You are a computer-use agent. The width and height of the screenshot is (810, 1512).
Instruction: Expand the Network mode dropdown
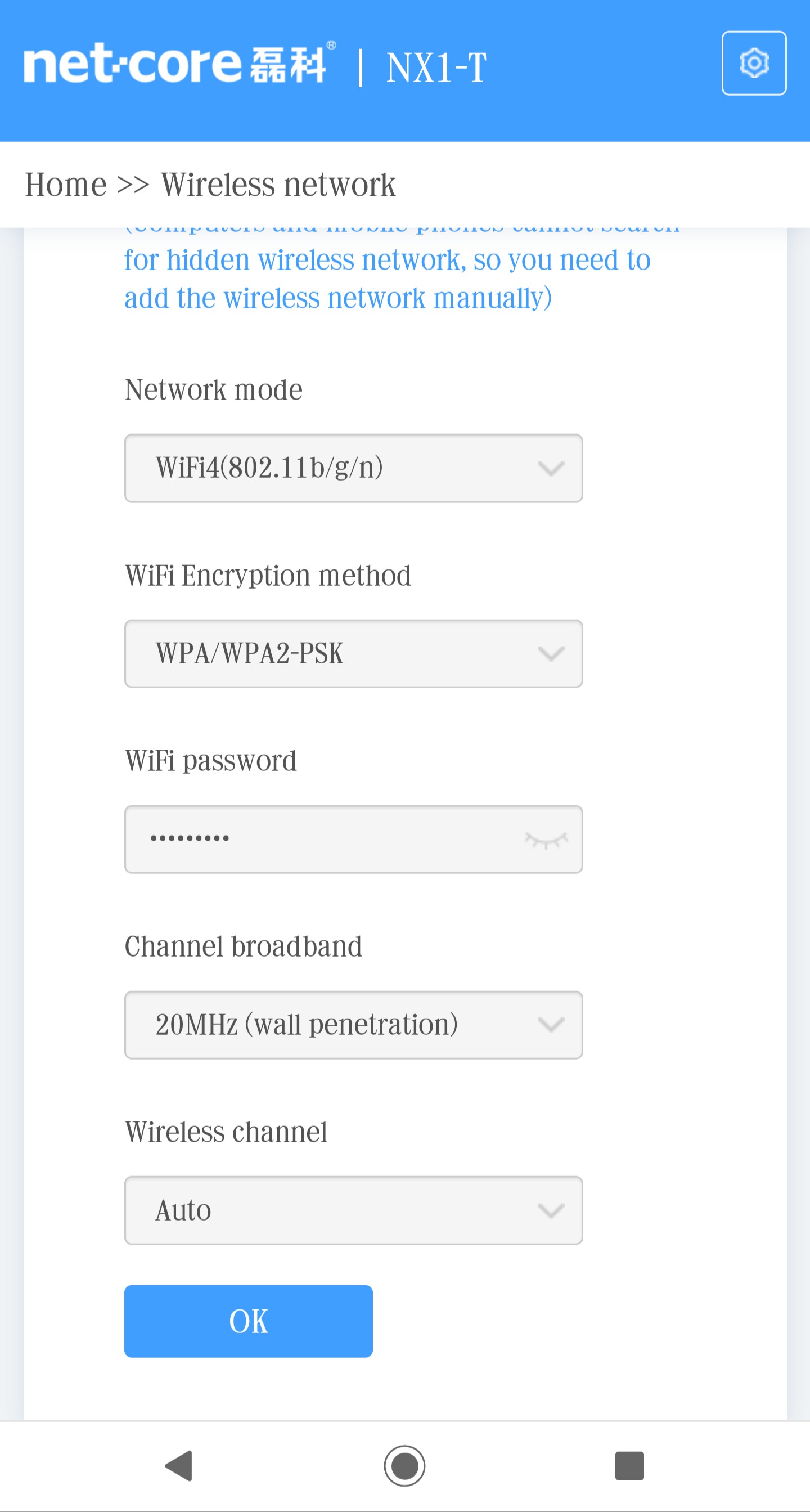point(353,468)
